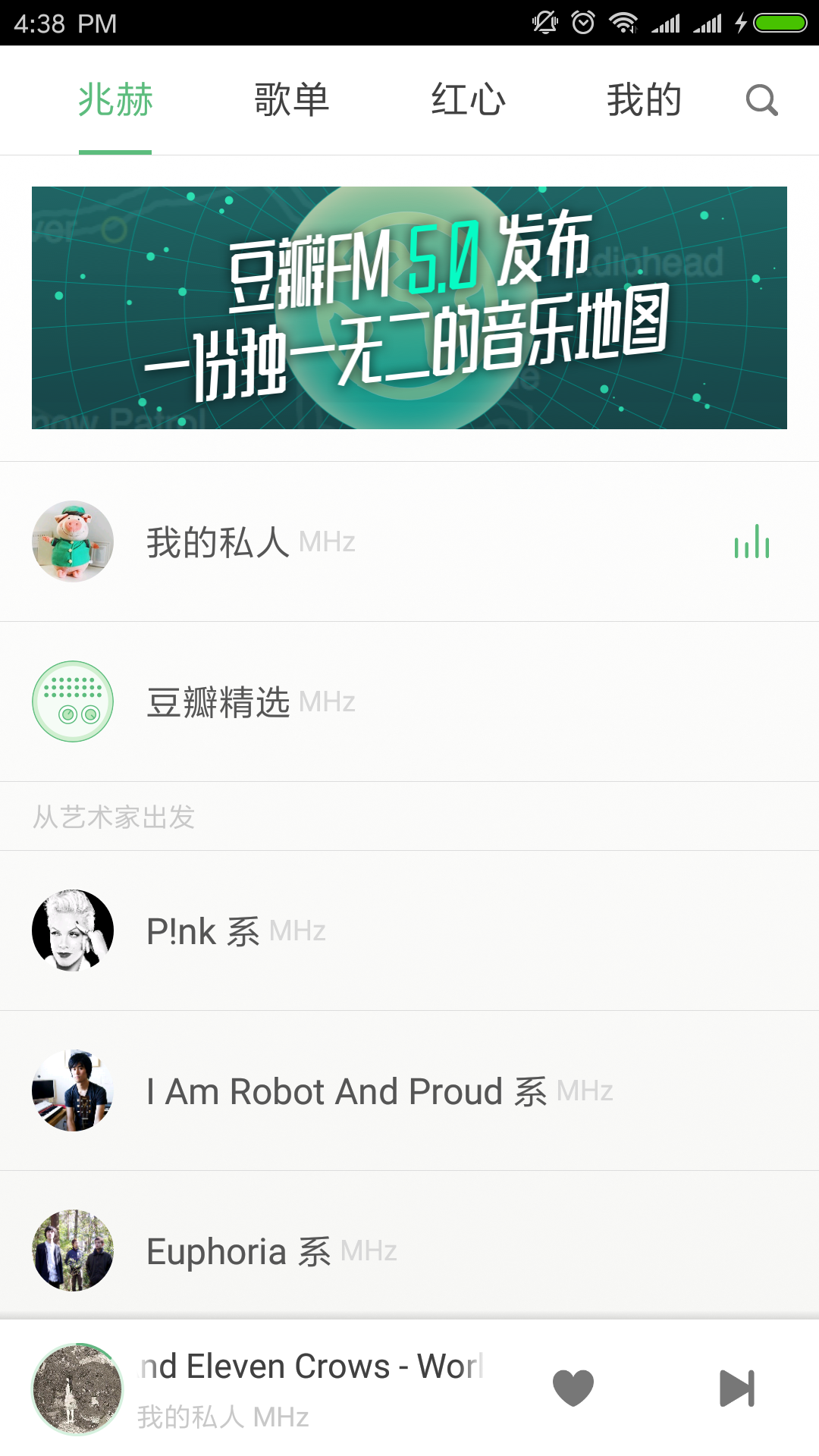Switch to the 歌单 tab
This screenshot has width=819, height=1456.
point(292,100)
